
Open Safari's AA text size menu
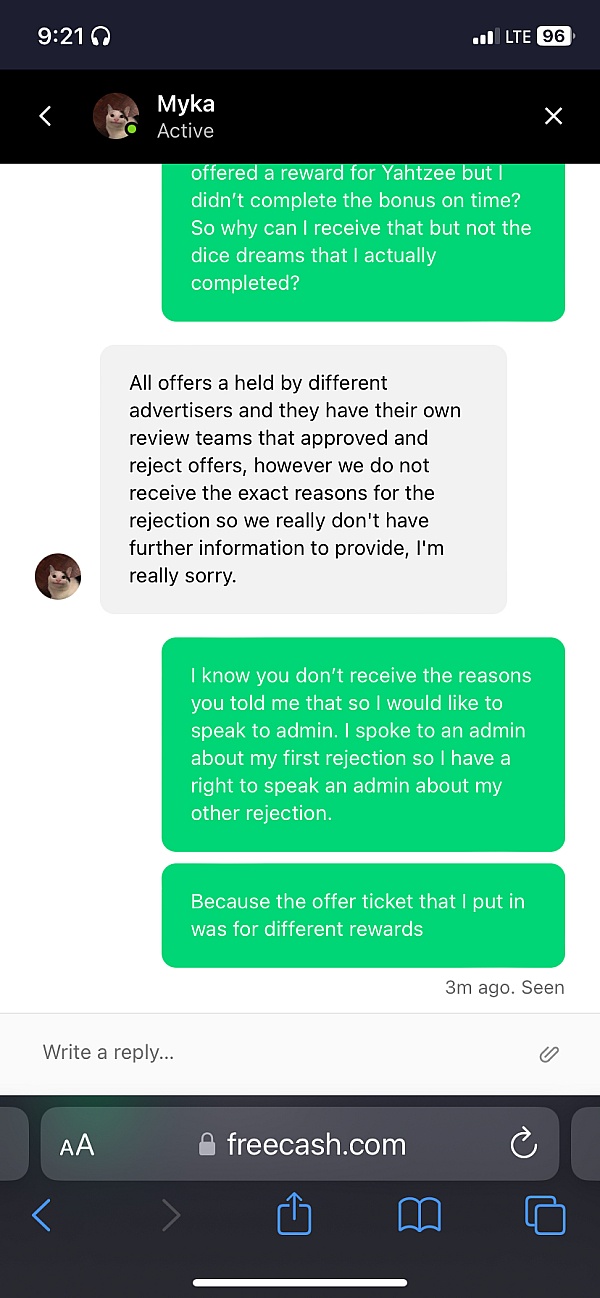point(77,1145)
